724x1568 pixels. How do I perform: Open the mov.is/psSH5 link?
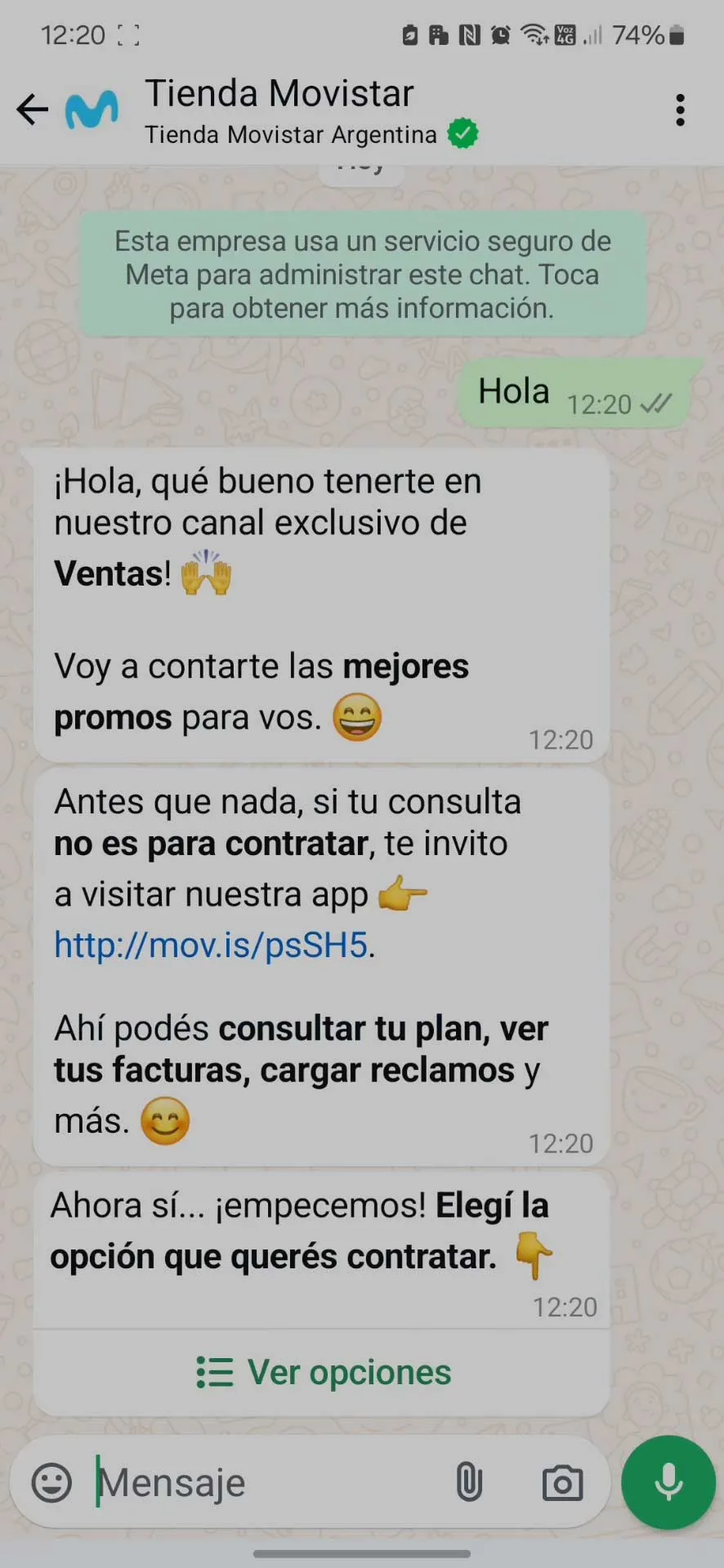point(211,945)
